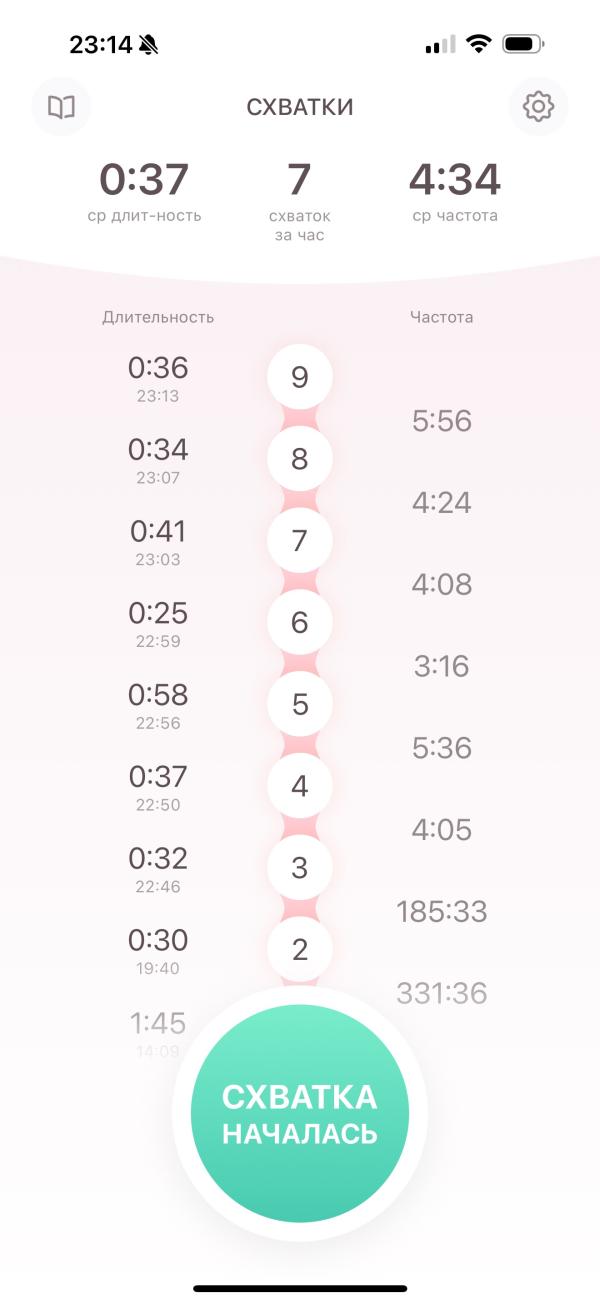Open contraction number 3 entry

pyautogui.click(x=300, y=869)
